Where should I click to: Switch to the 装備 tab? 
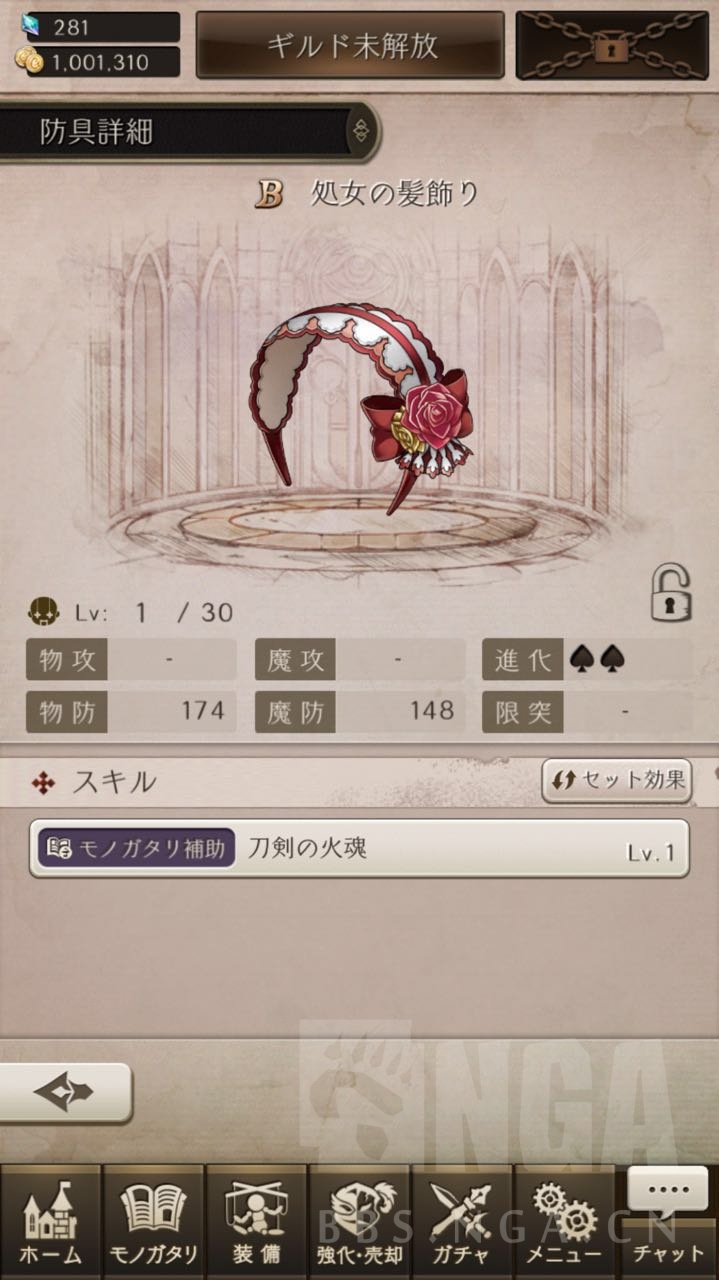(x=256, y=1222)
